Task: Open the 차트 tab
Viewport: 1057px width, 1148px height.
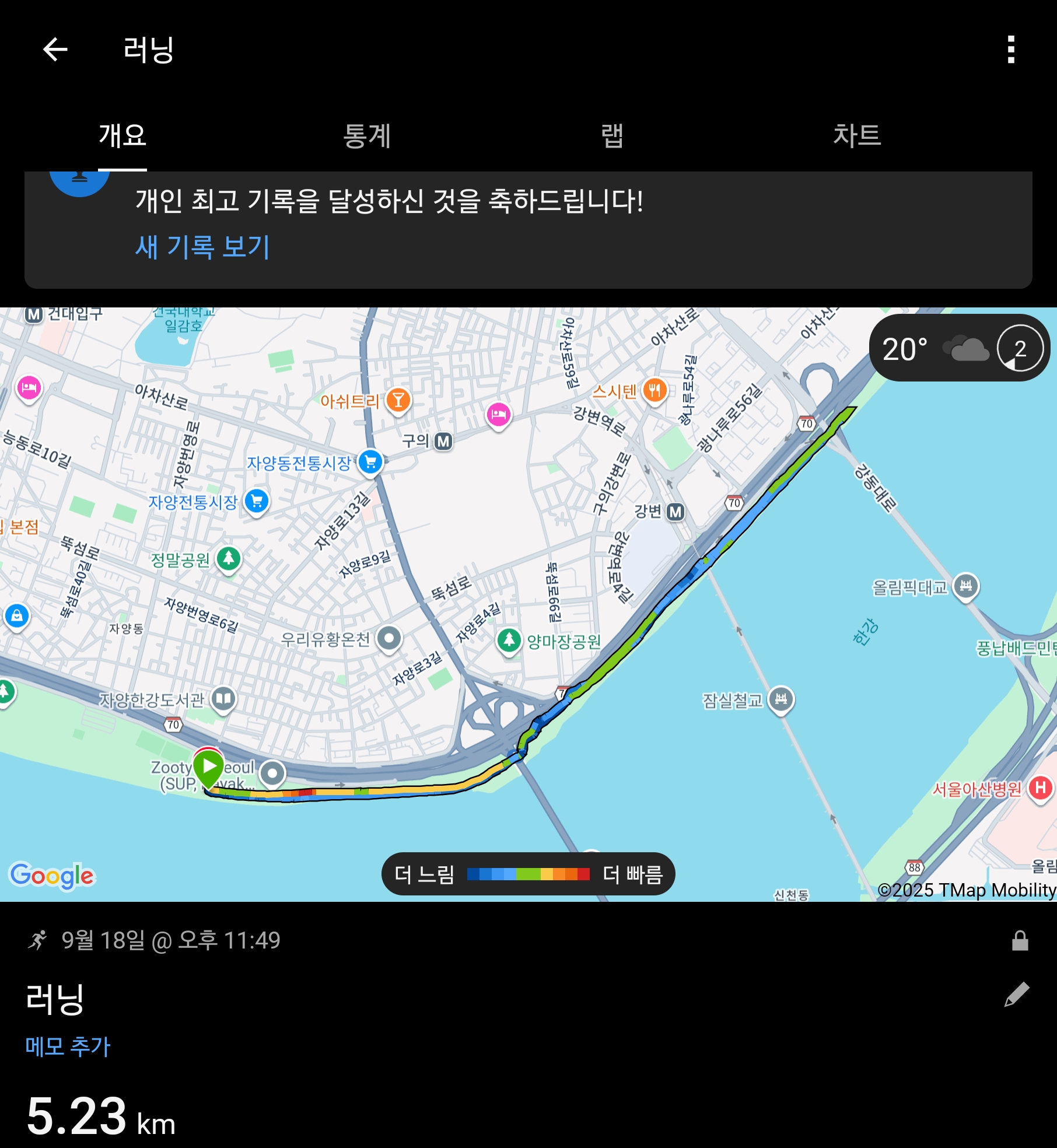Action: [x=857, y=136]
